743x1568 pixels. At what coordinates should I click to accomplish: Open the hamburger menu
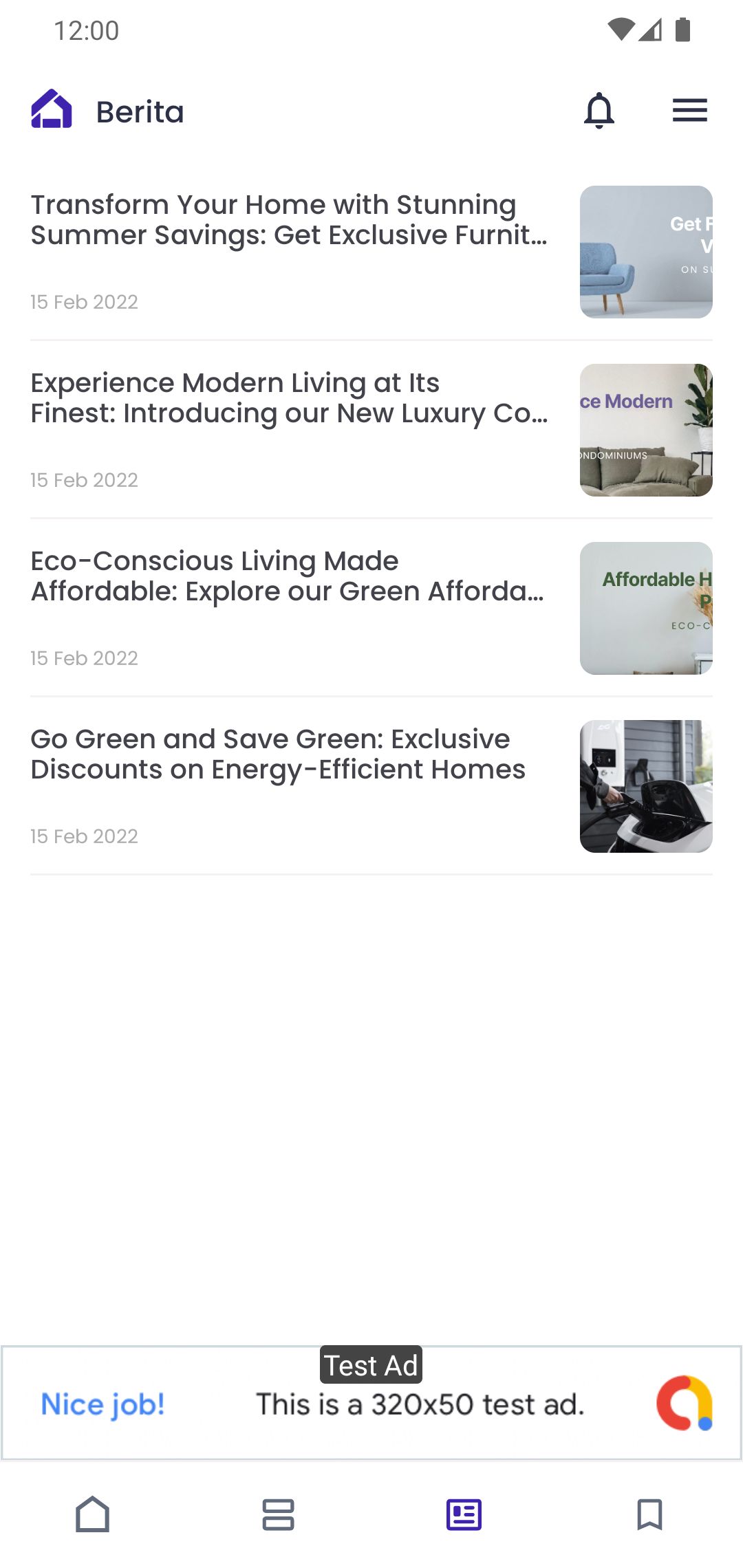coord(689,111)
